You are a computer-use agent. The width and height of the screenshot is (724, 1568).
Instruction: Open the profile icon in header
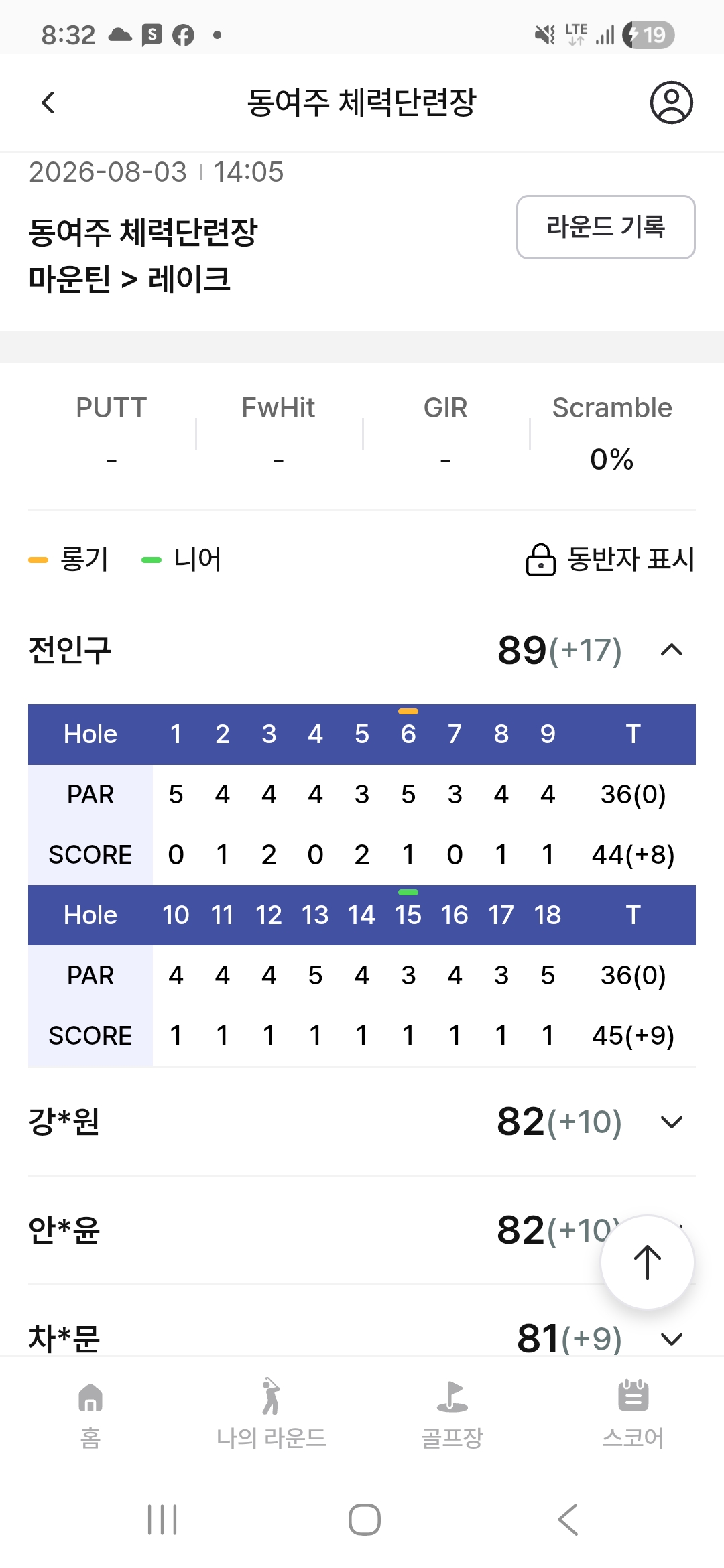coord(671,103)
